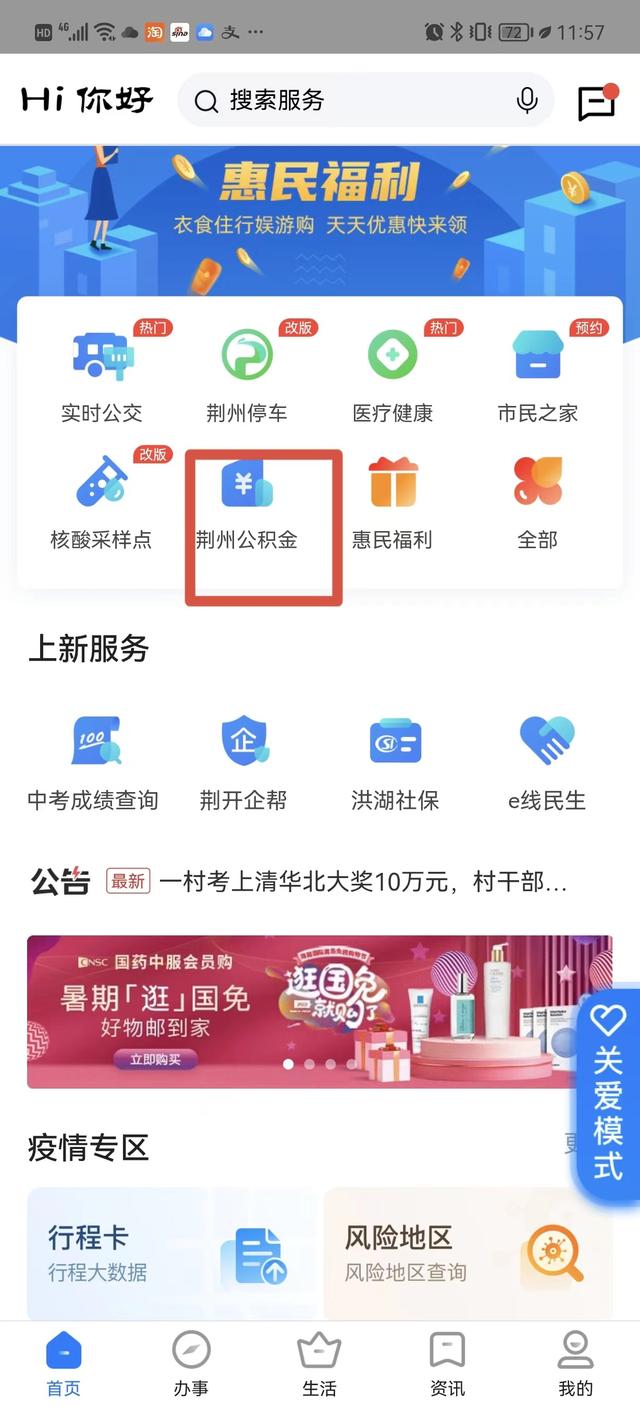The width and height of the screenshot is (640, 1407).
Task: Tap the voice search microphone
Action: [x=526, y=100]
